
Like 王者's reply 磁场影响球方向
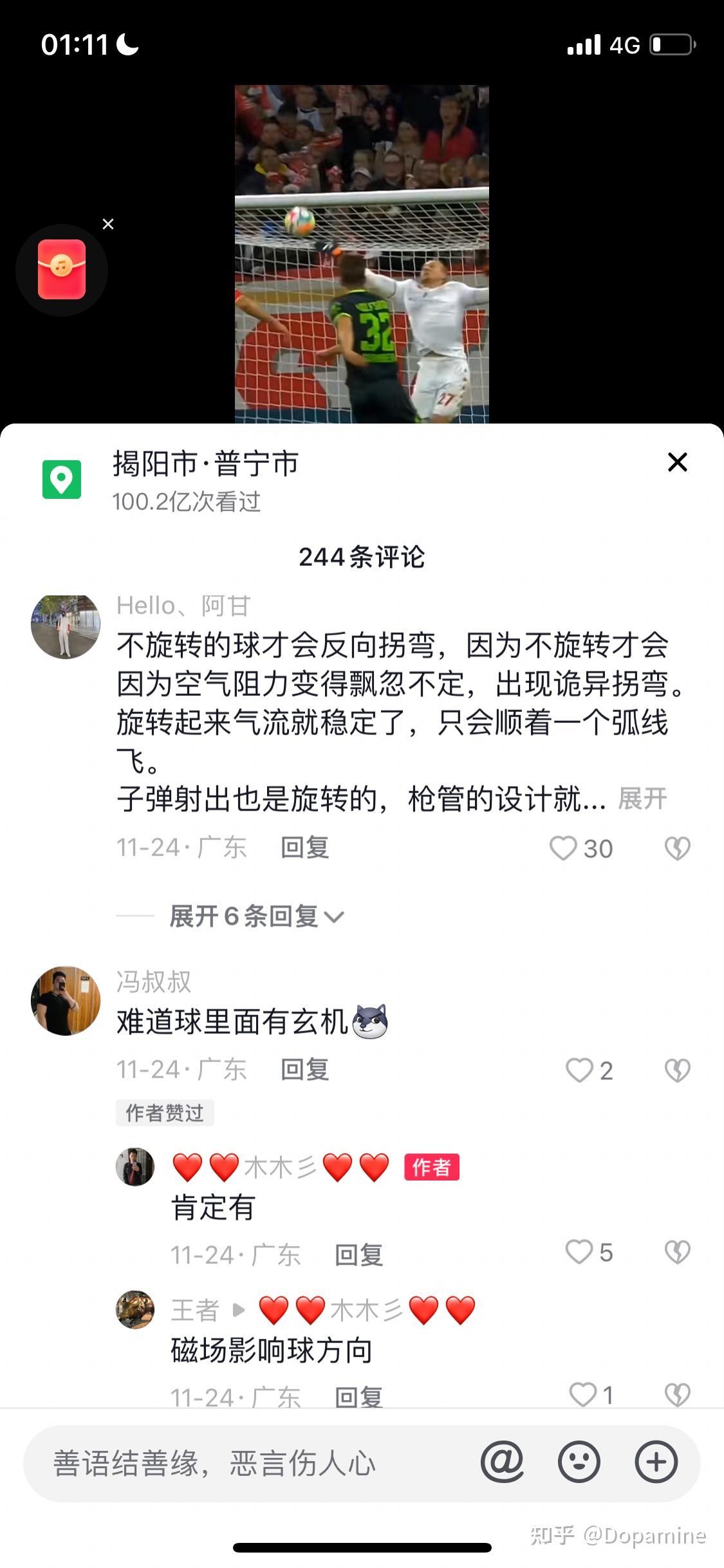coord(583,1394)
